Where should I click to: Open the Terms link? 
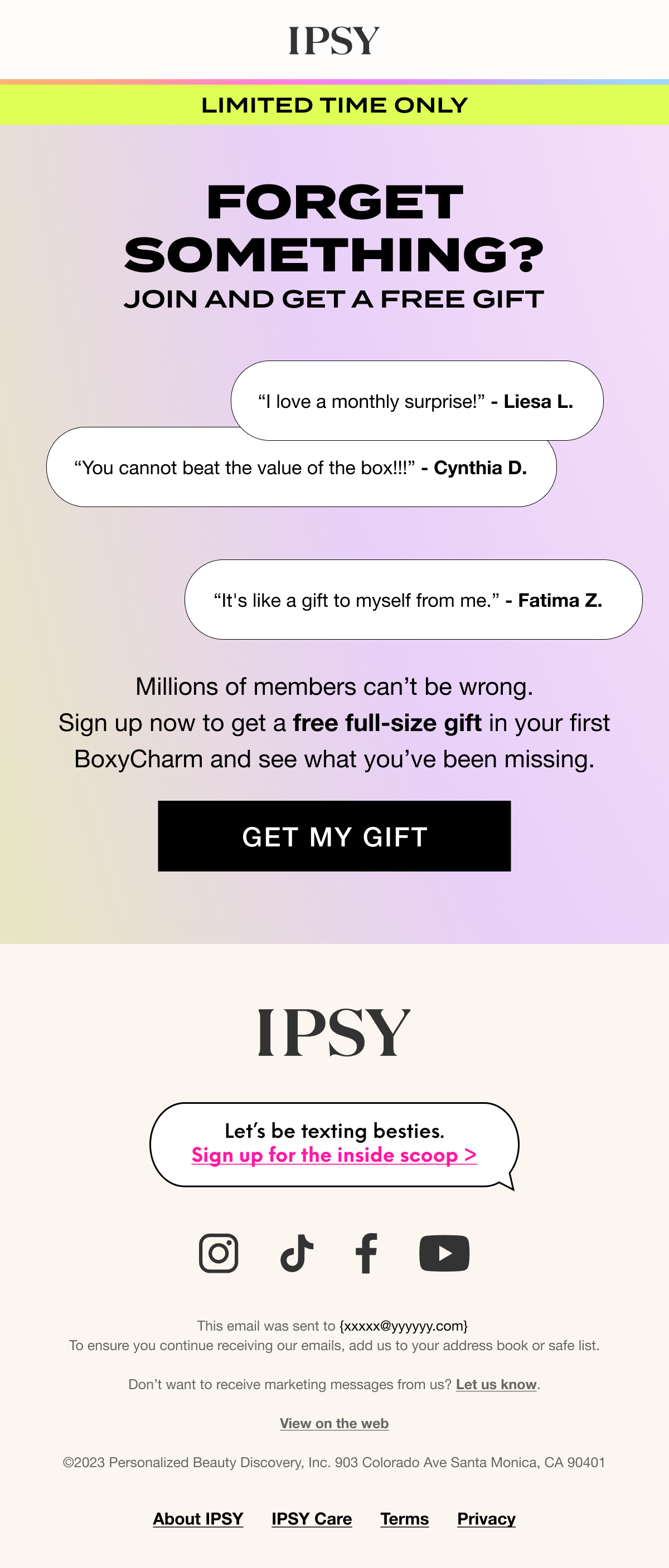(404, 1519)
